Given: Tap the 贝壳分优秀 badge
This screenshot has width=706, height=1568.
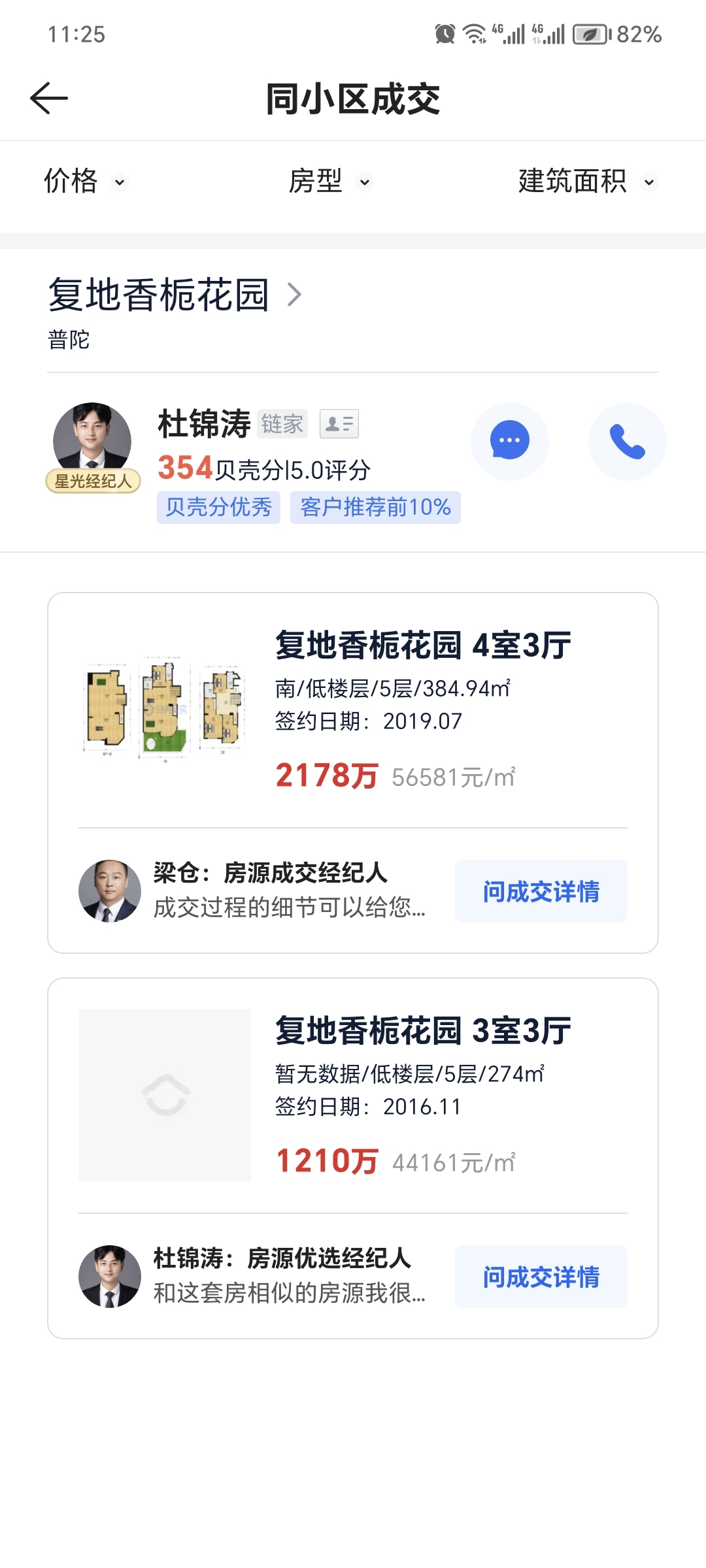Looking at the screenshot, I should point(218,508).
